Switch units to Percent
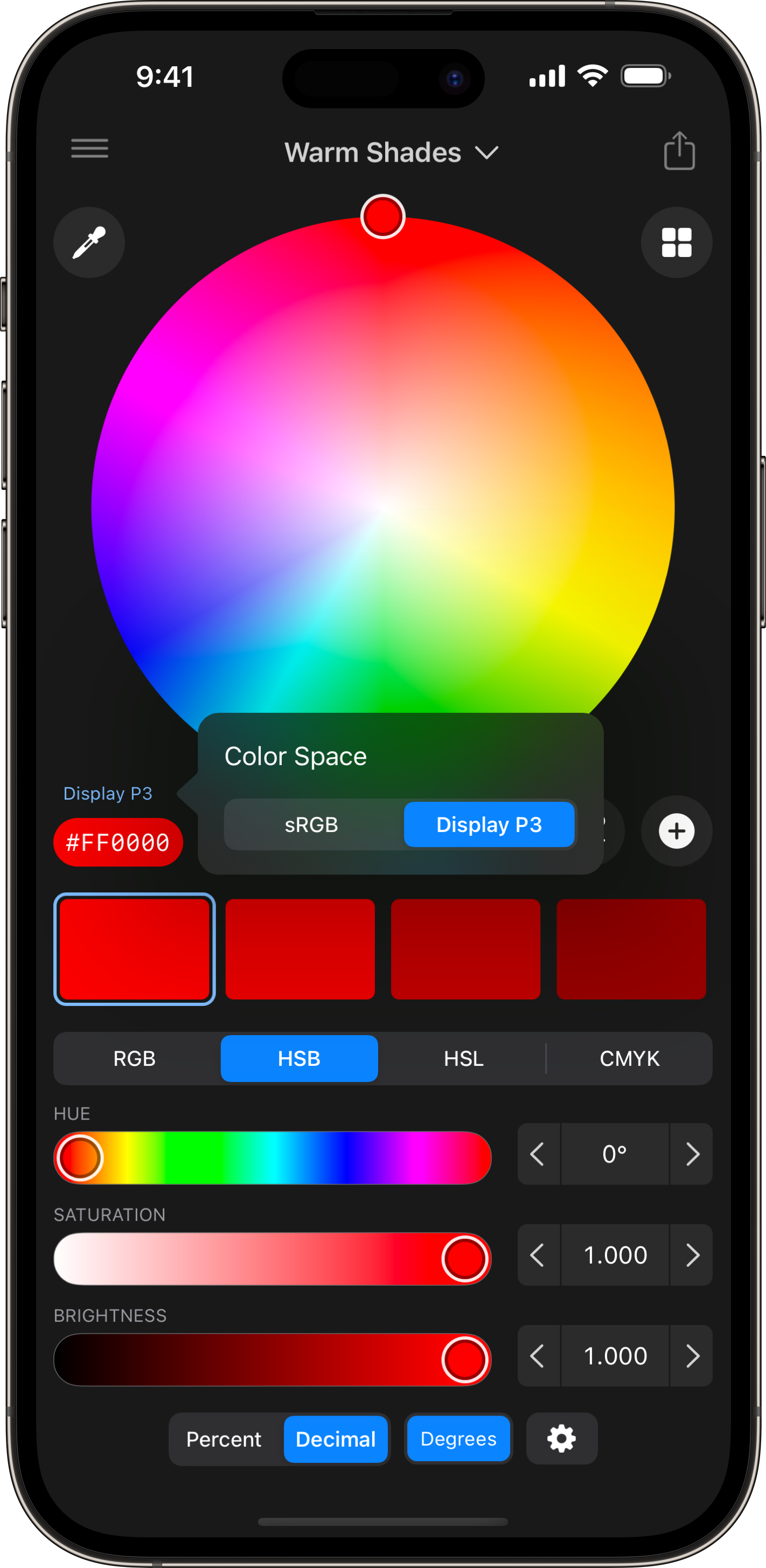The image size is (766, 1568). pos(224,1440)
